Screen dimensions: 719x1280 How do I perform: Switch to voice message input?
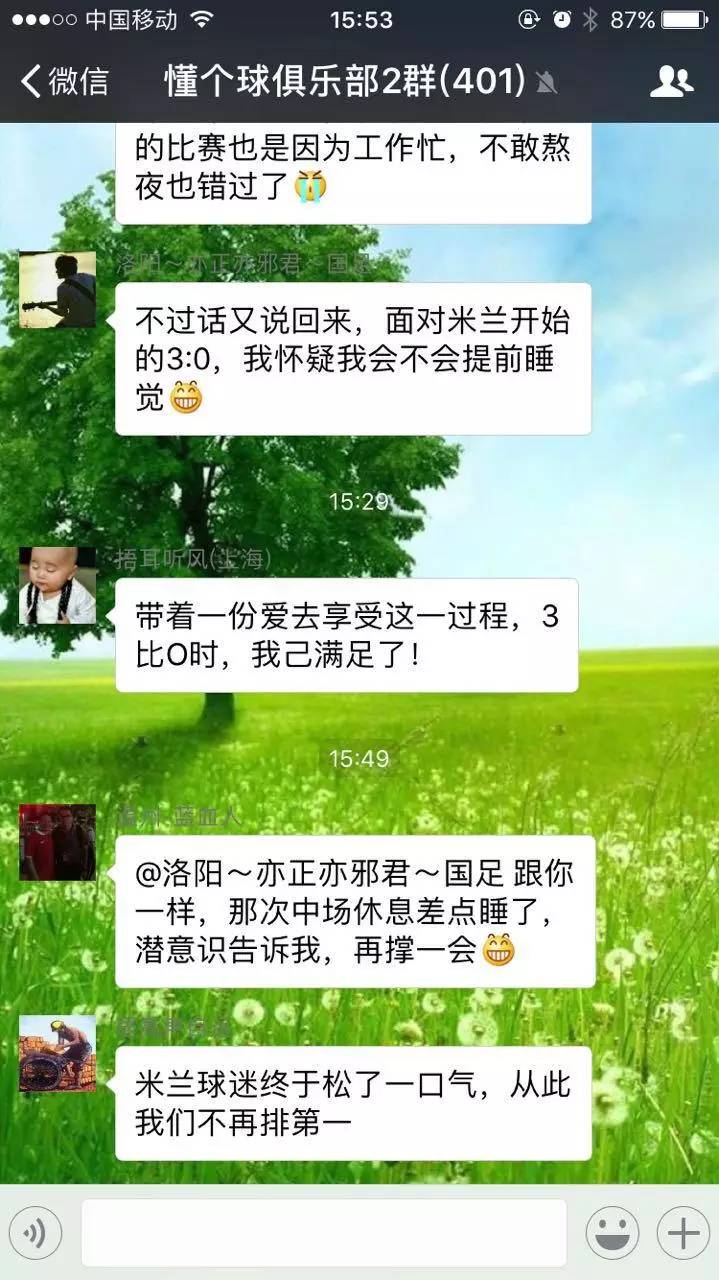coord(35,1233)
